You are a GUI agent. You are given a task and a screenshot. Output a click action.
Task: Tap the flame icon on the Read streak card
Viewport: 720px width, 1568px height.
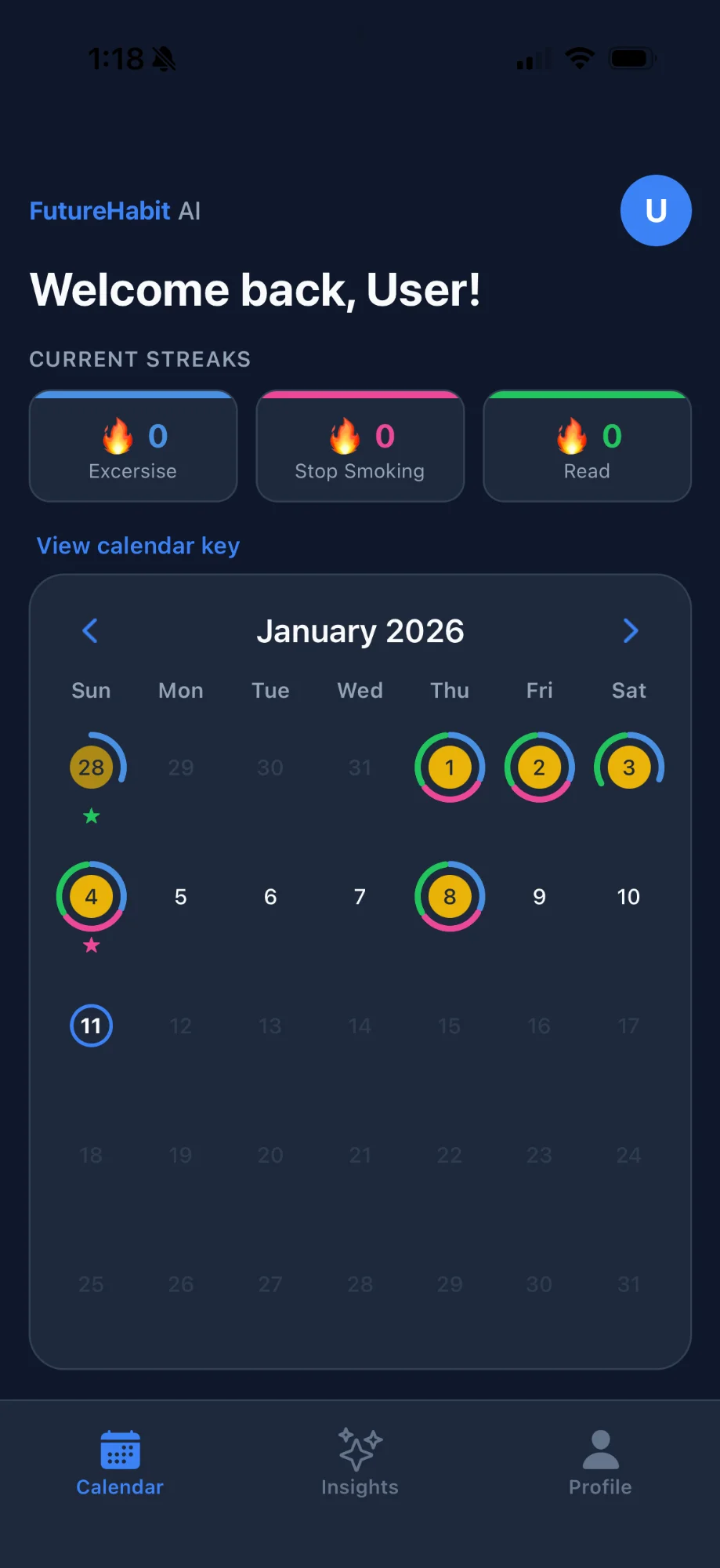coord(573,437)
